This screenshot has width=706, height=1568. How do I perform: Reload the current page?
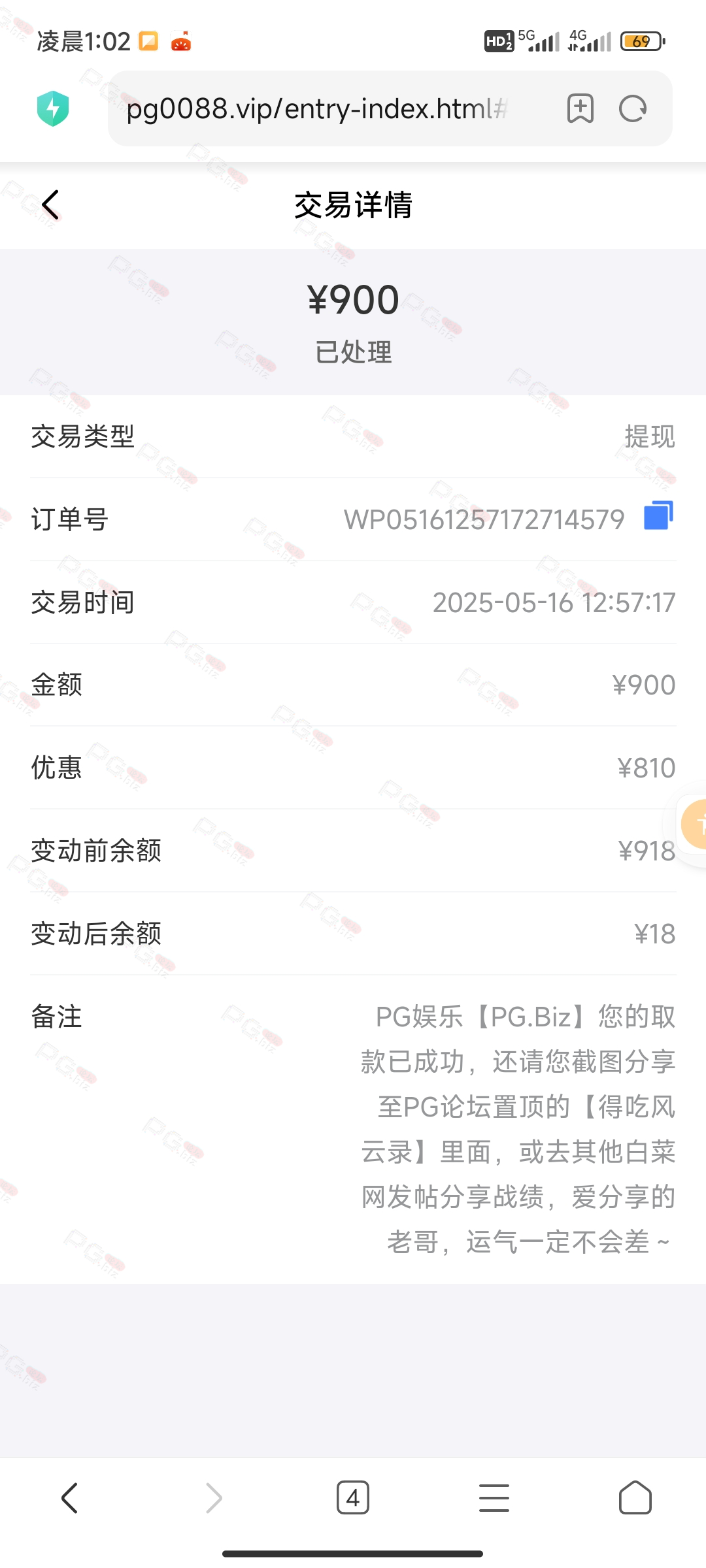[633, 108]
